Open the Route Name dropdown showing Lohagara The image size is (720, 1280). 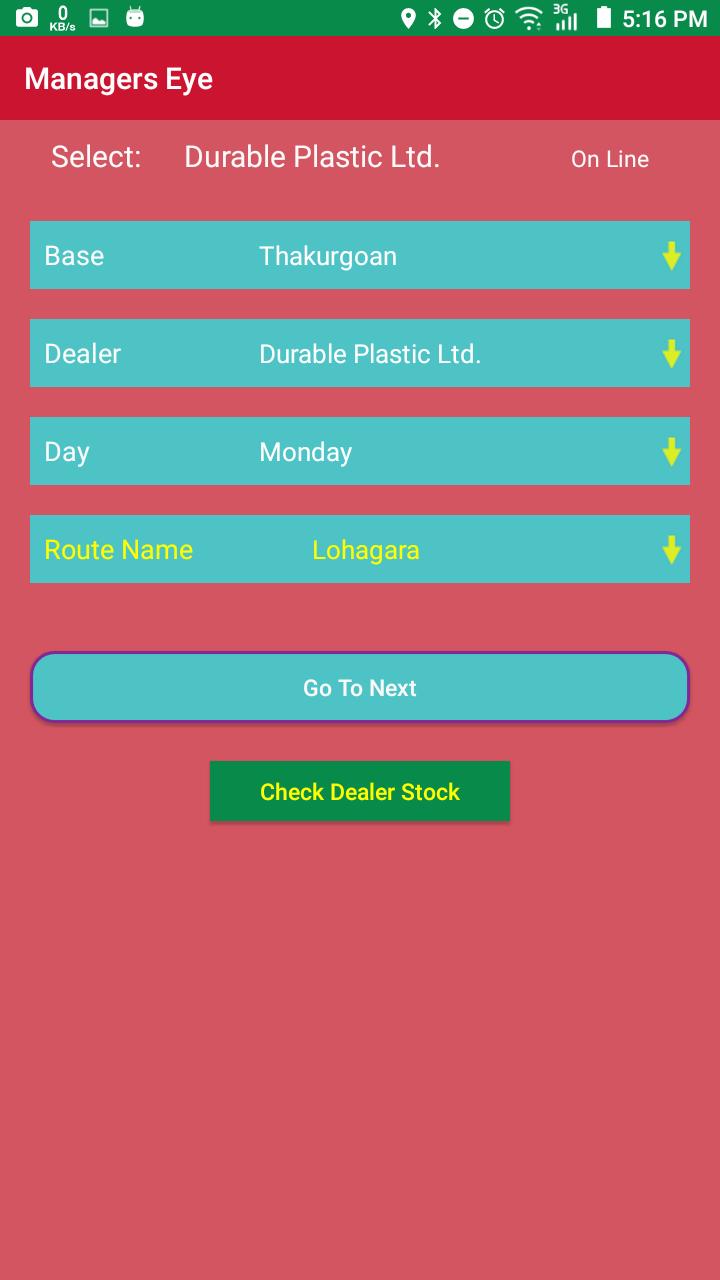360,550
